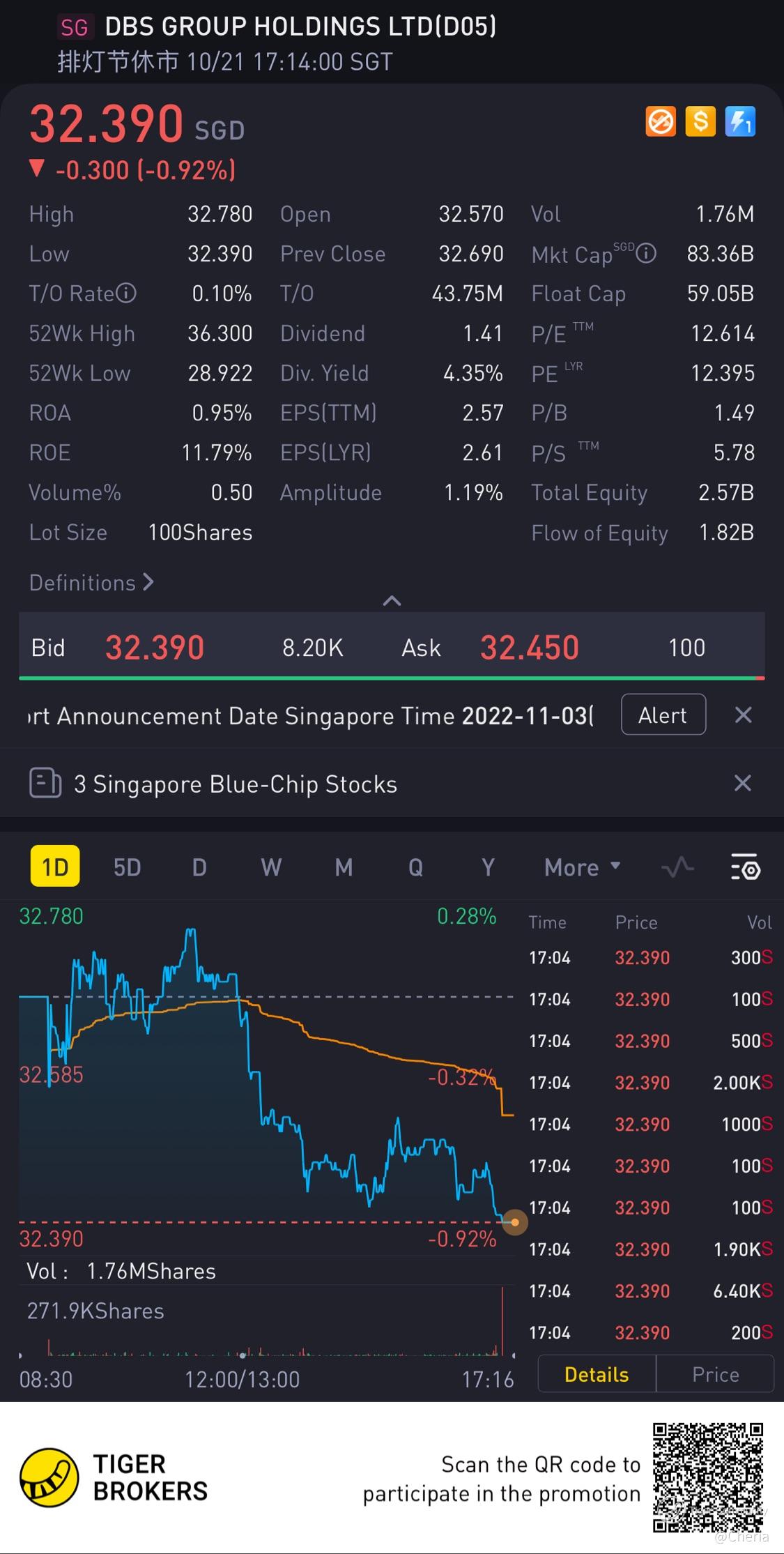Show the yearly Y chart
Screen dimensions: 784x1554
(x=488, y=867)
